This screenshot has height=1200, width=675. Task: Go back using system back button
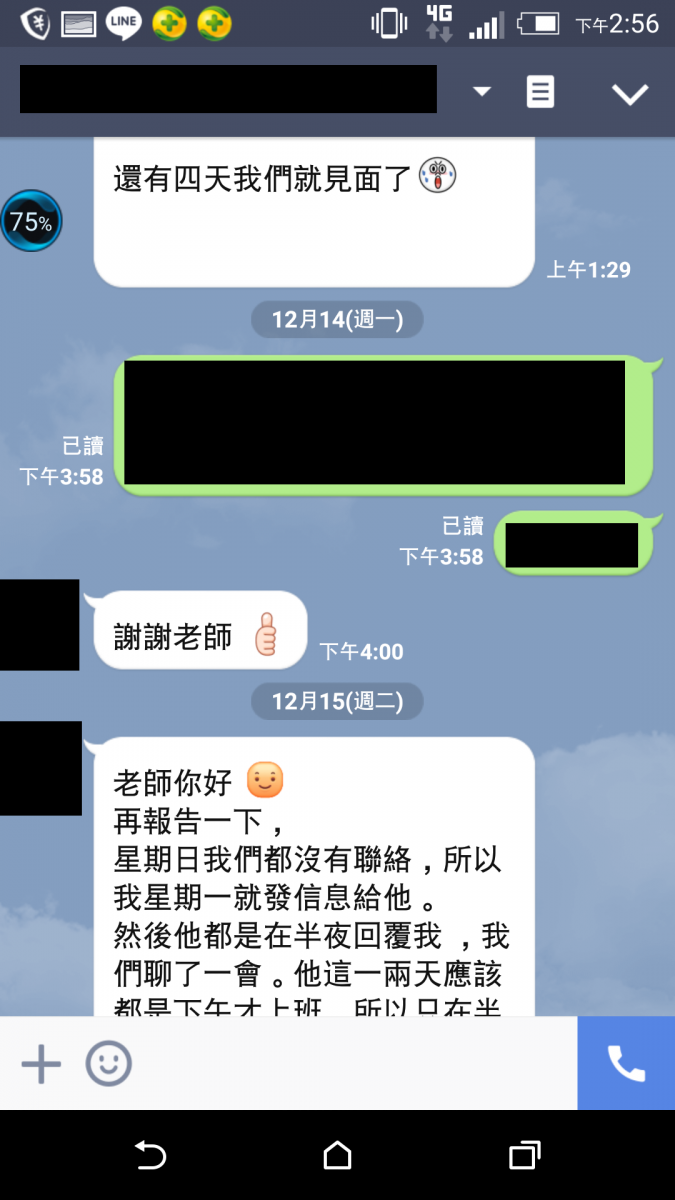tap(150, 1156)
